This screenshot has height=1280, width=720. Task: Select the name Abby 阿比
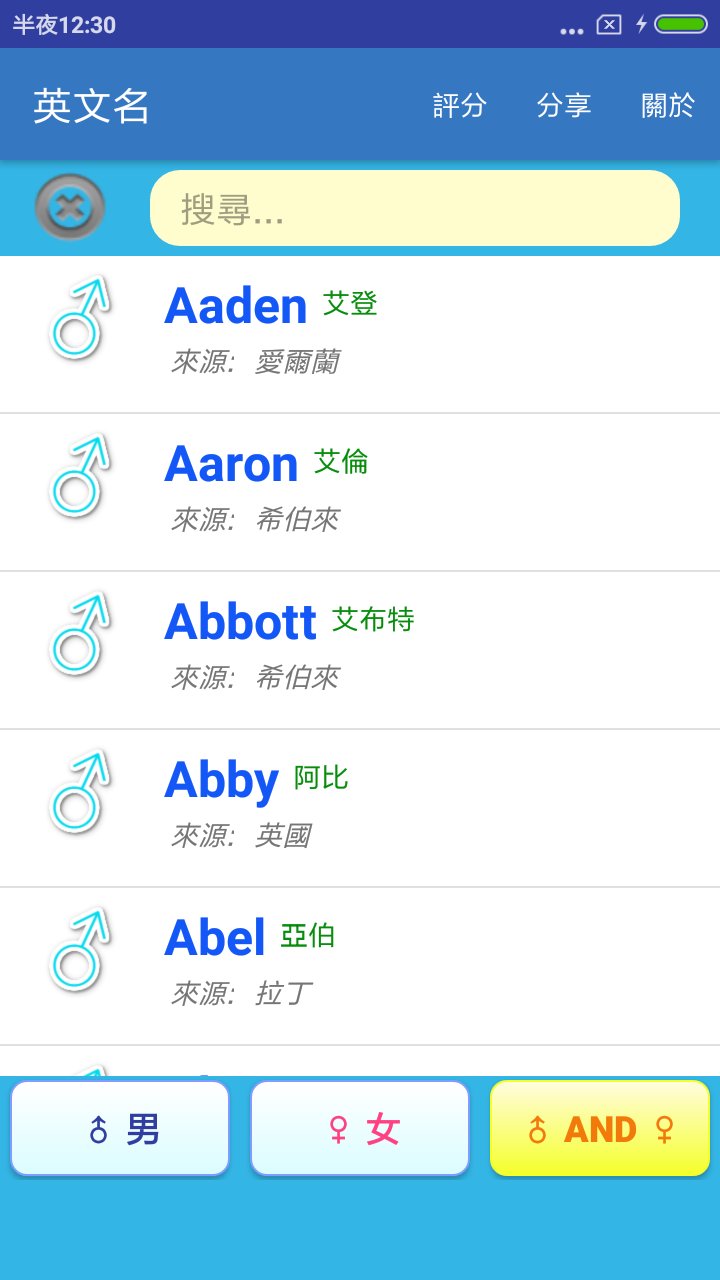pyautogui.click(x=360, y=808)
